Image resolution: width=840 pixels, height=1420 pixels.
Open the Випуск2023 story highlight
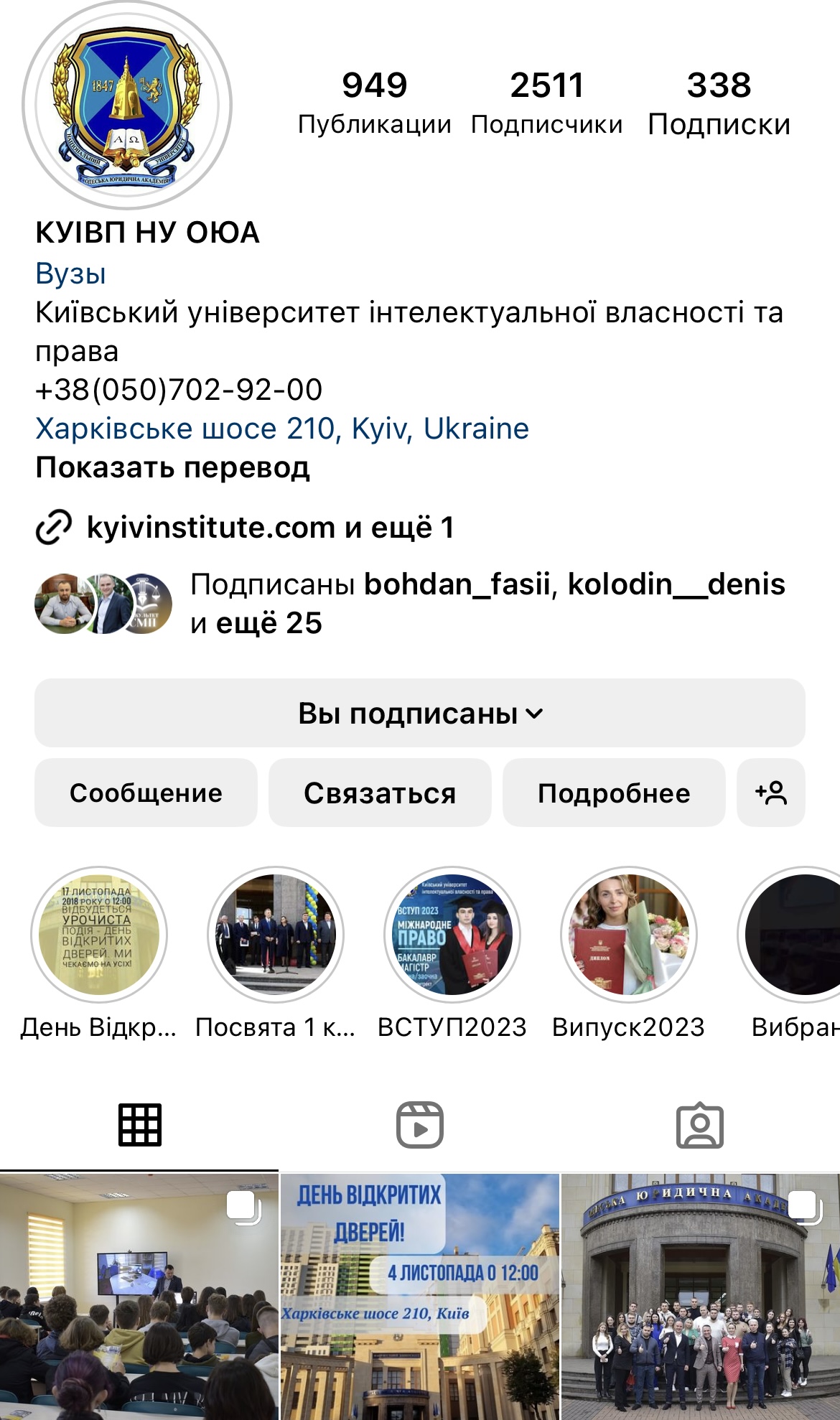tap(629, 934)
